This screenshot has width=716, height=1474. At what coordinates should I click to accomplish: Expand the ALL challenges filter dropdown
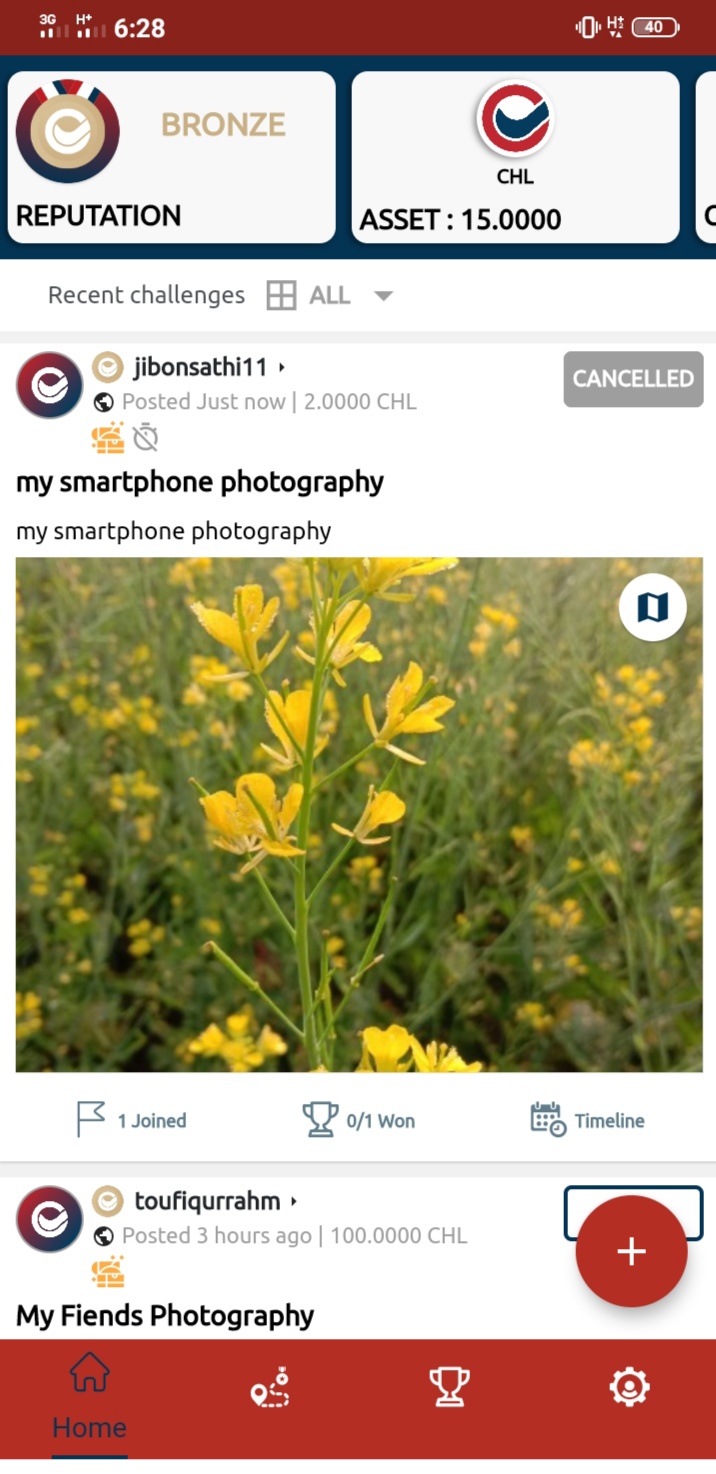[383, 296]
